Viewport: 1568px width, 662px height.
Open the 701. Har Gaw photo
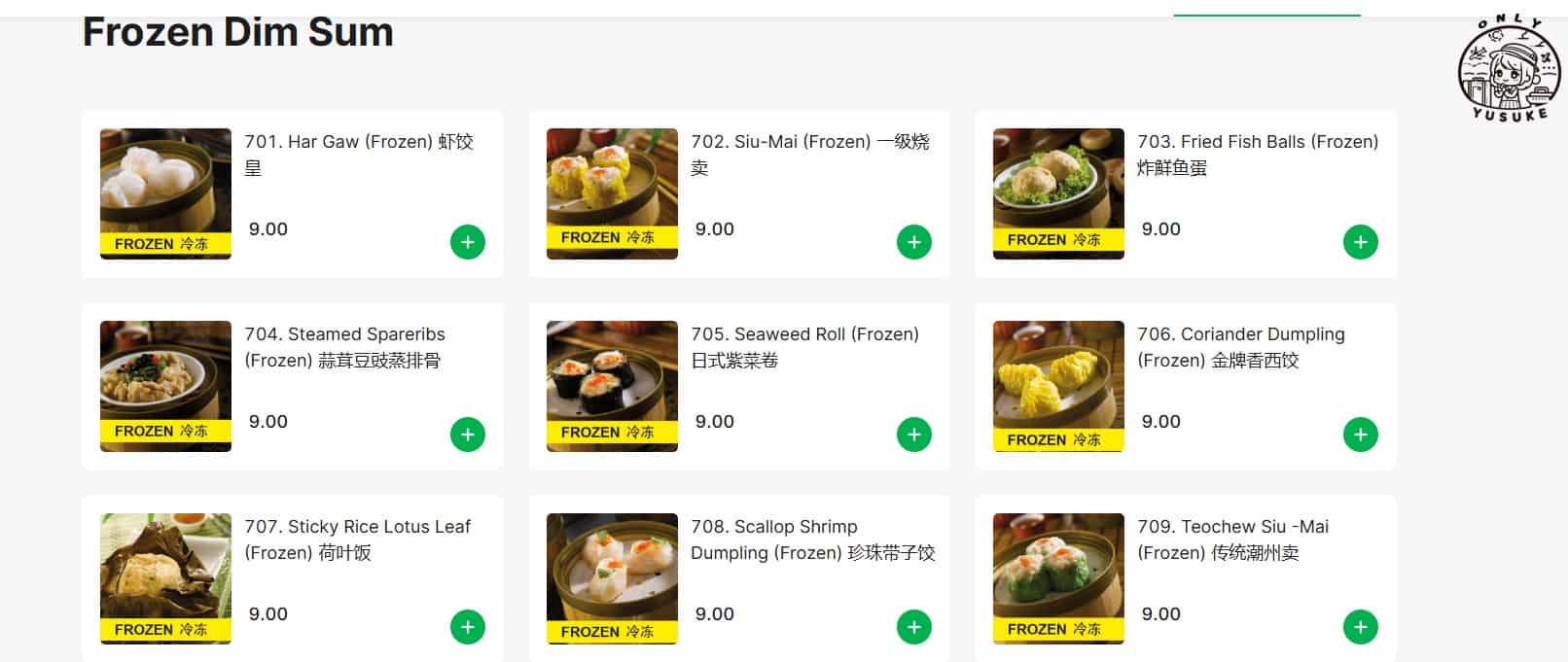[165, 193]
